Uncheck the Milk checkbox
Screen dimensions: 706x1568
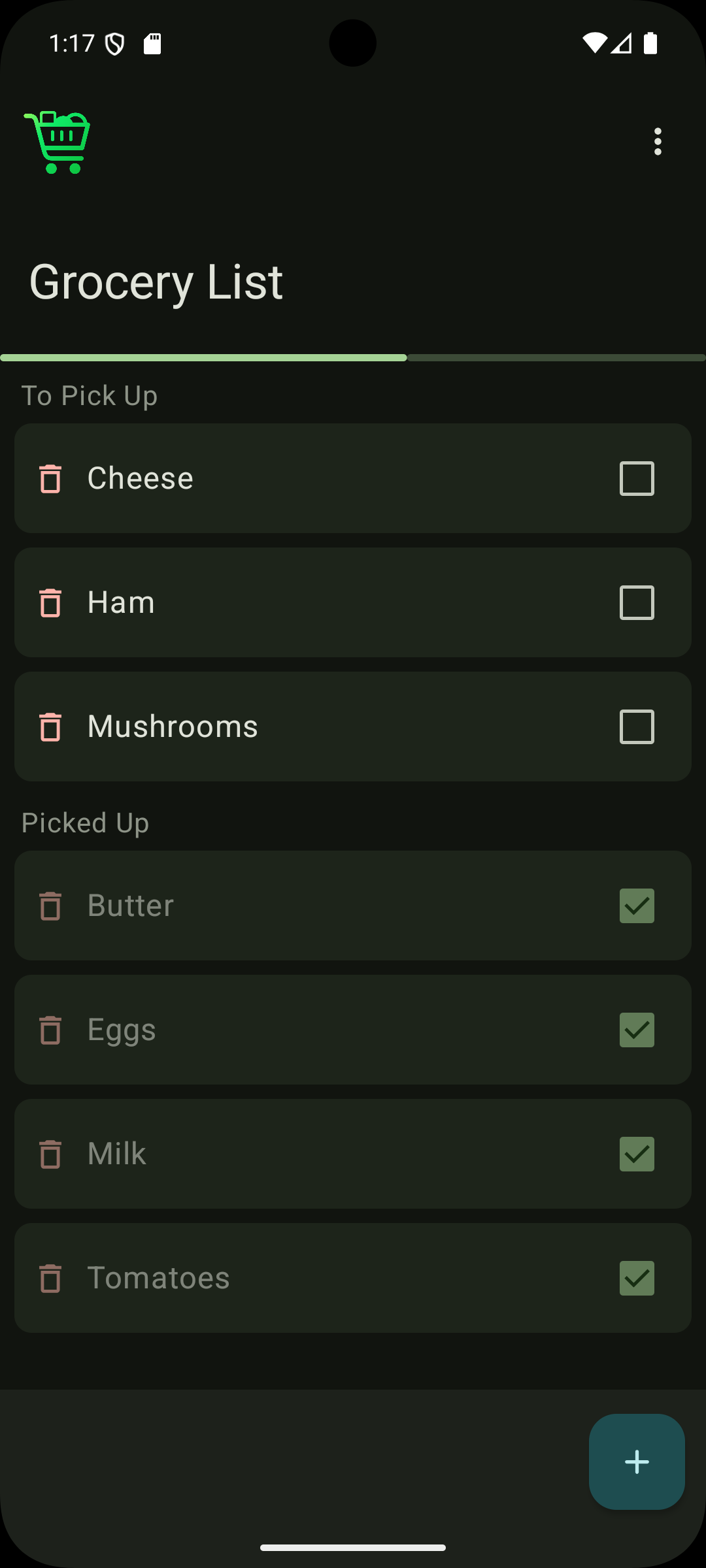click(637, 1154)
